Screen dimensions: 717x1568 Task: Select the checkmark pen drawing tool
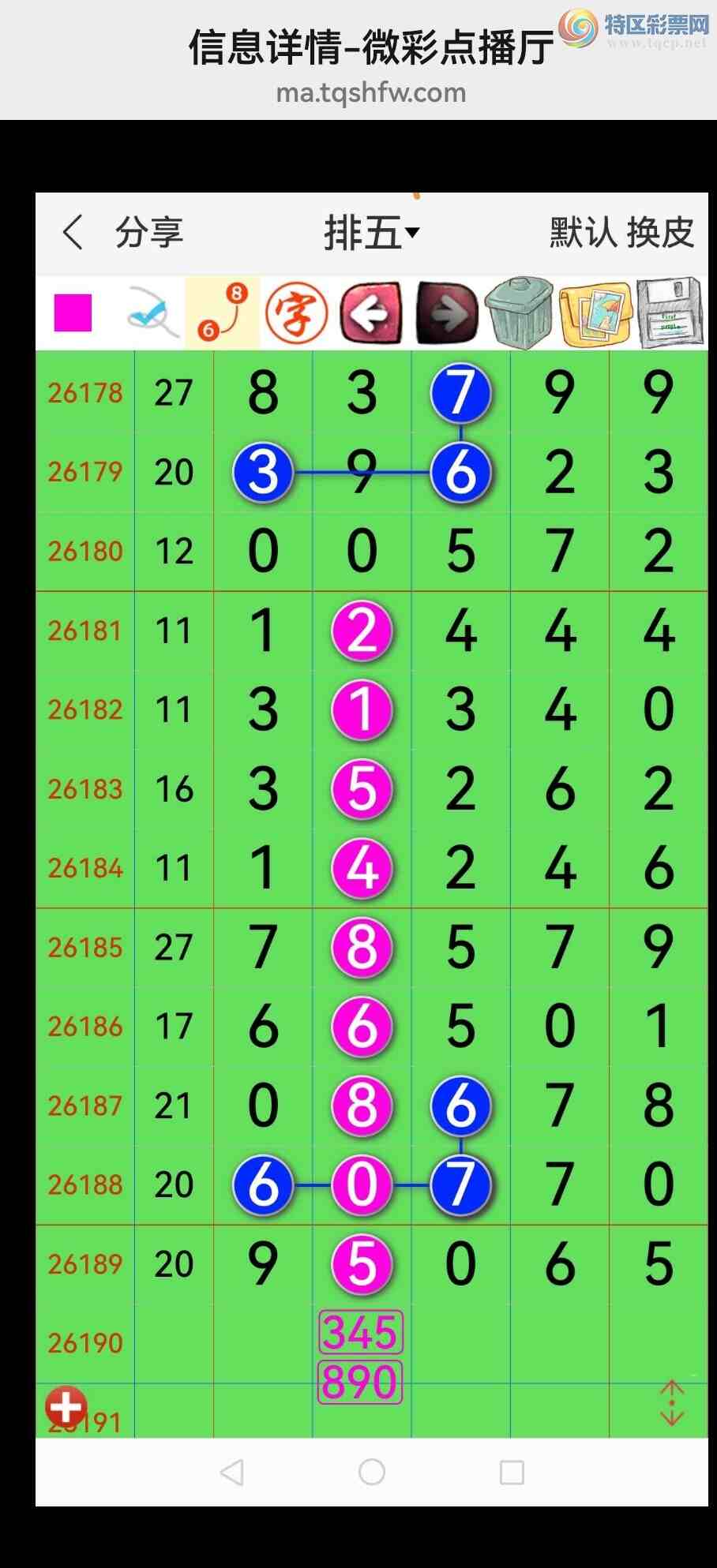pos(149,313)
